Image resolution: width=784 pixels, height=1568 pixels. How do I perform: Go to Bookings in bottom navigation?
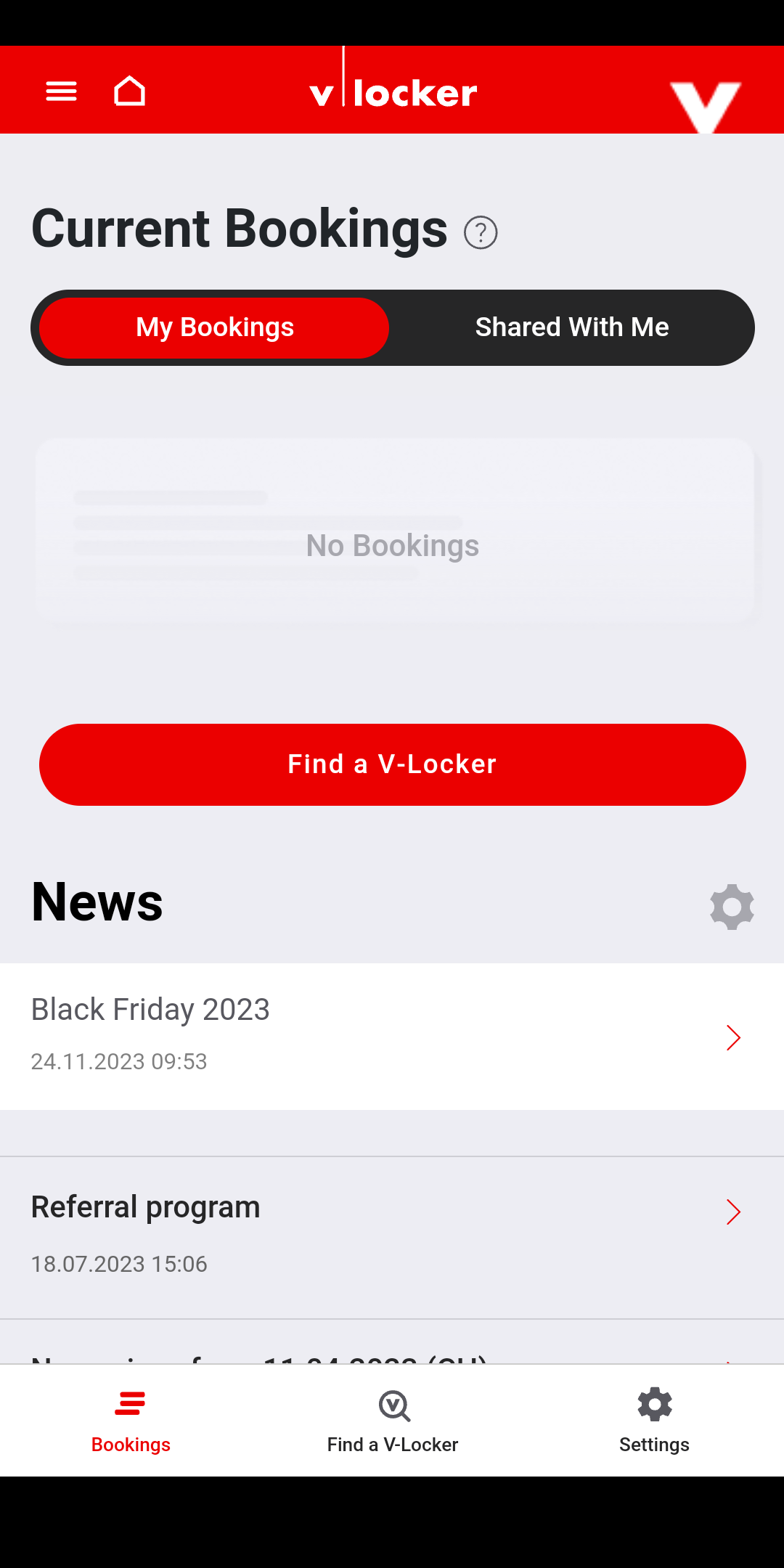[131, 1421]
